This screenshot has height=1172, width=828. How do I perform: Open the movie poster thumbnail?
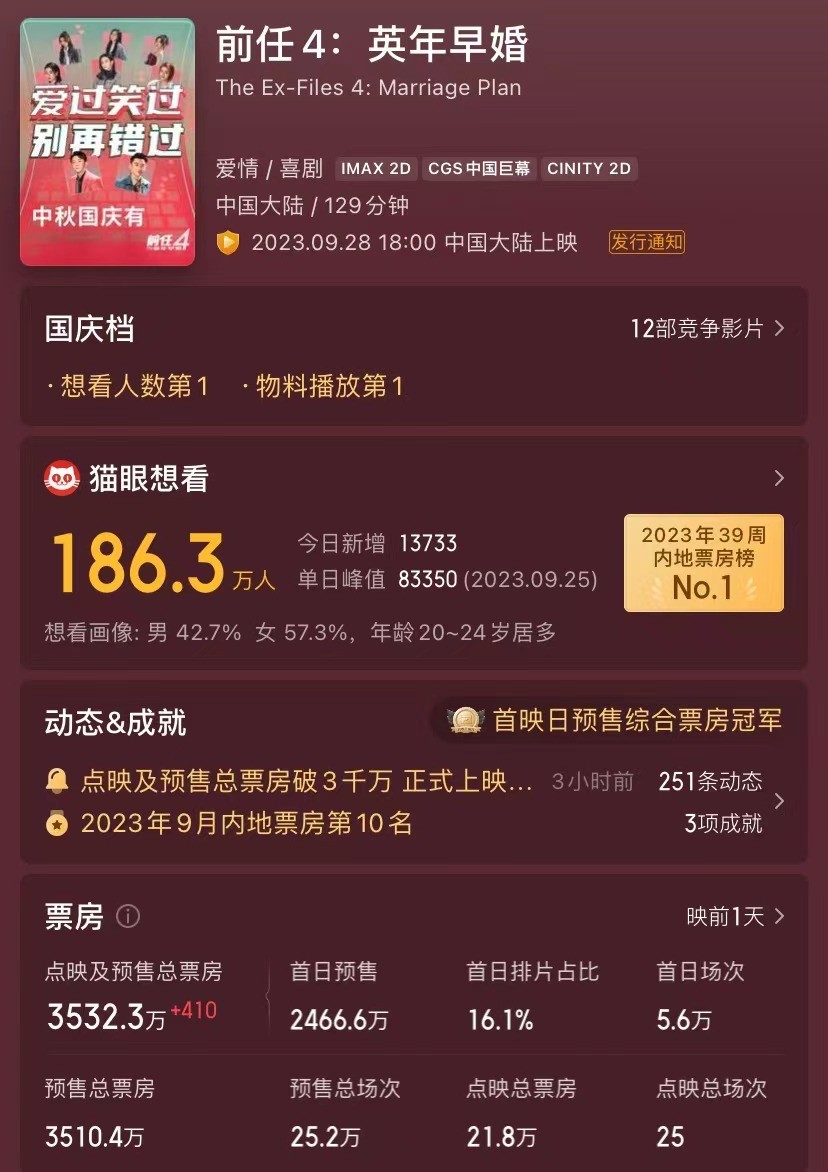tap(107, 141)
